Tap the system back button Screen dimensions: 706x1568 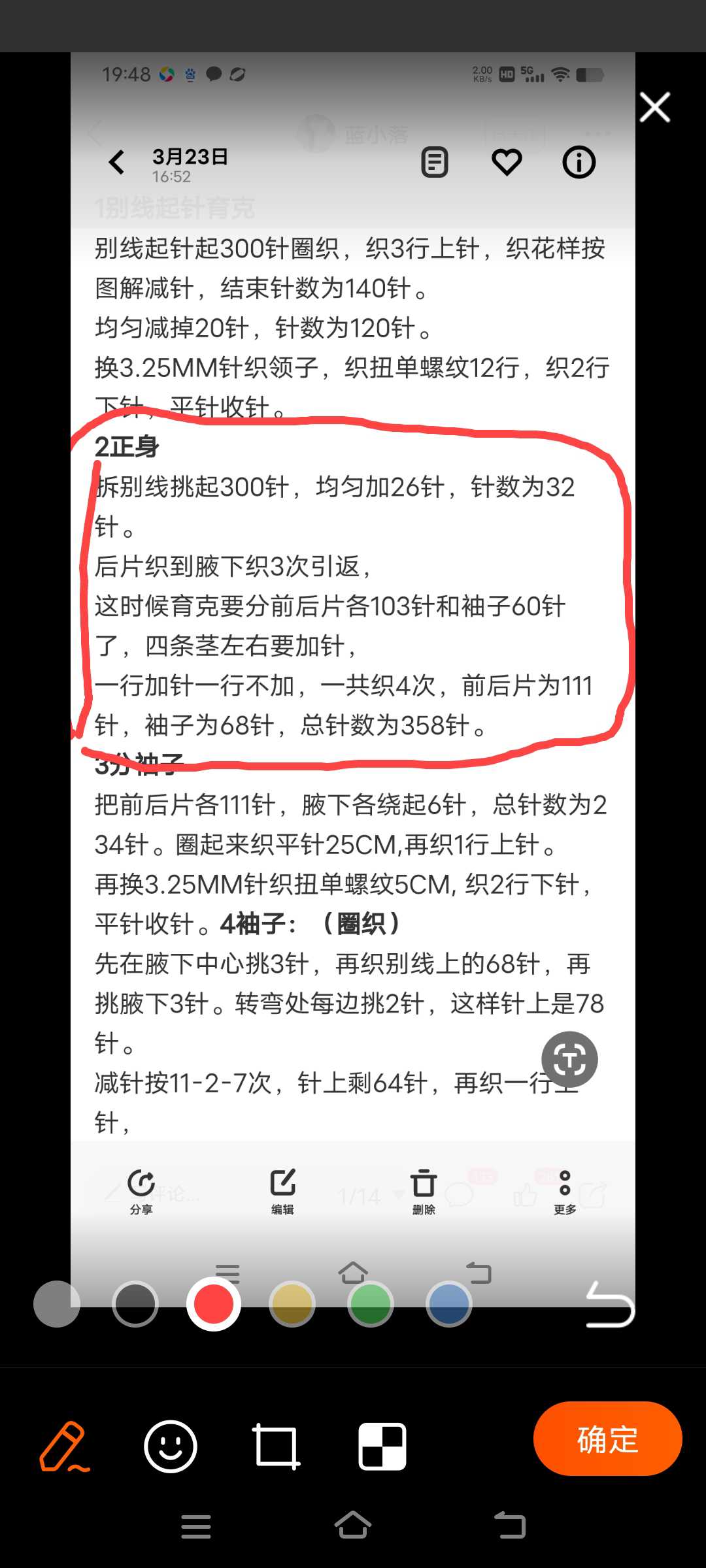click(510, 1526)
